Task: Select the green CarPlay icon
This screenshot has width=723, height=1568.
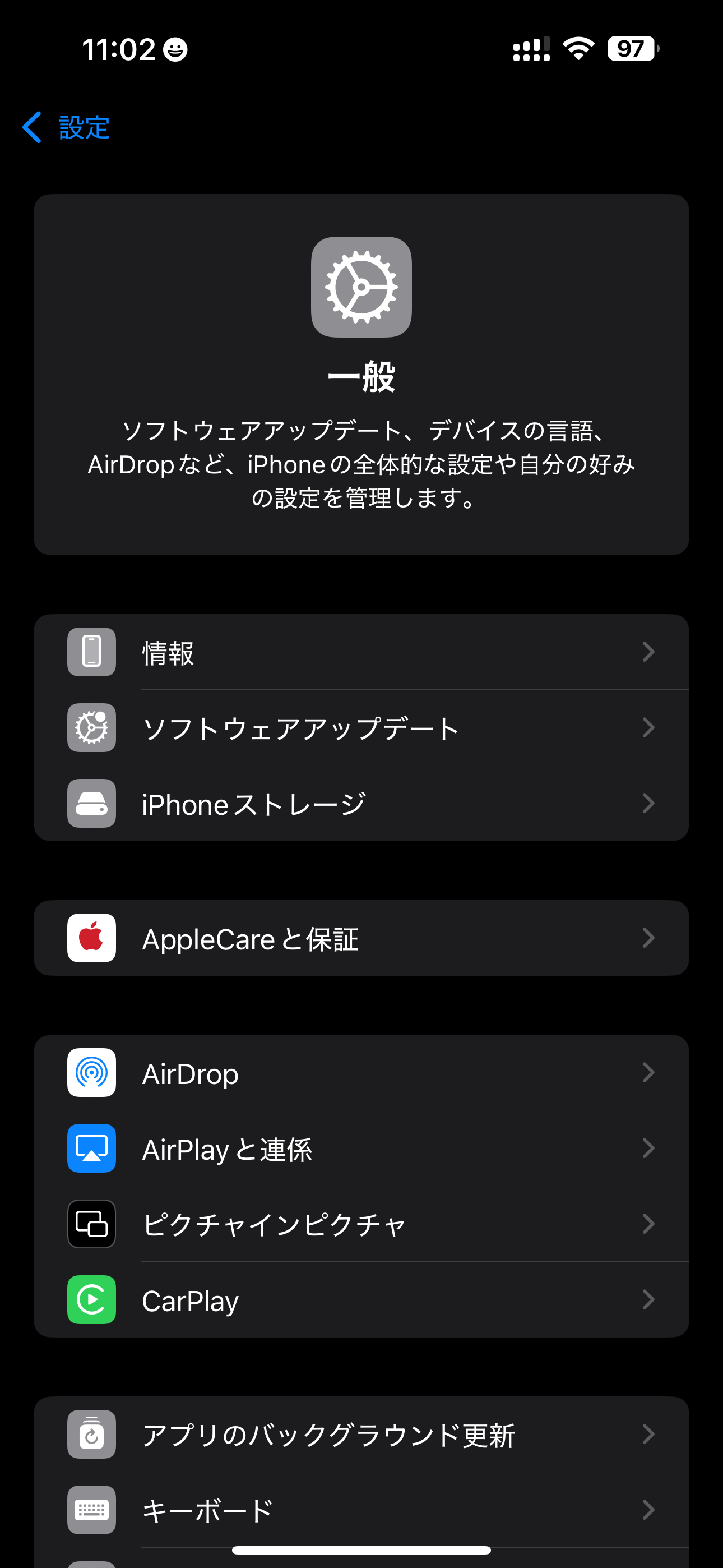Action: tap(91, 1300)
